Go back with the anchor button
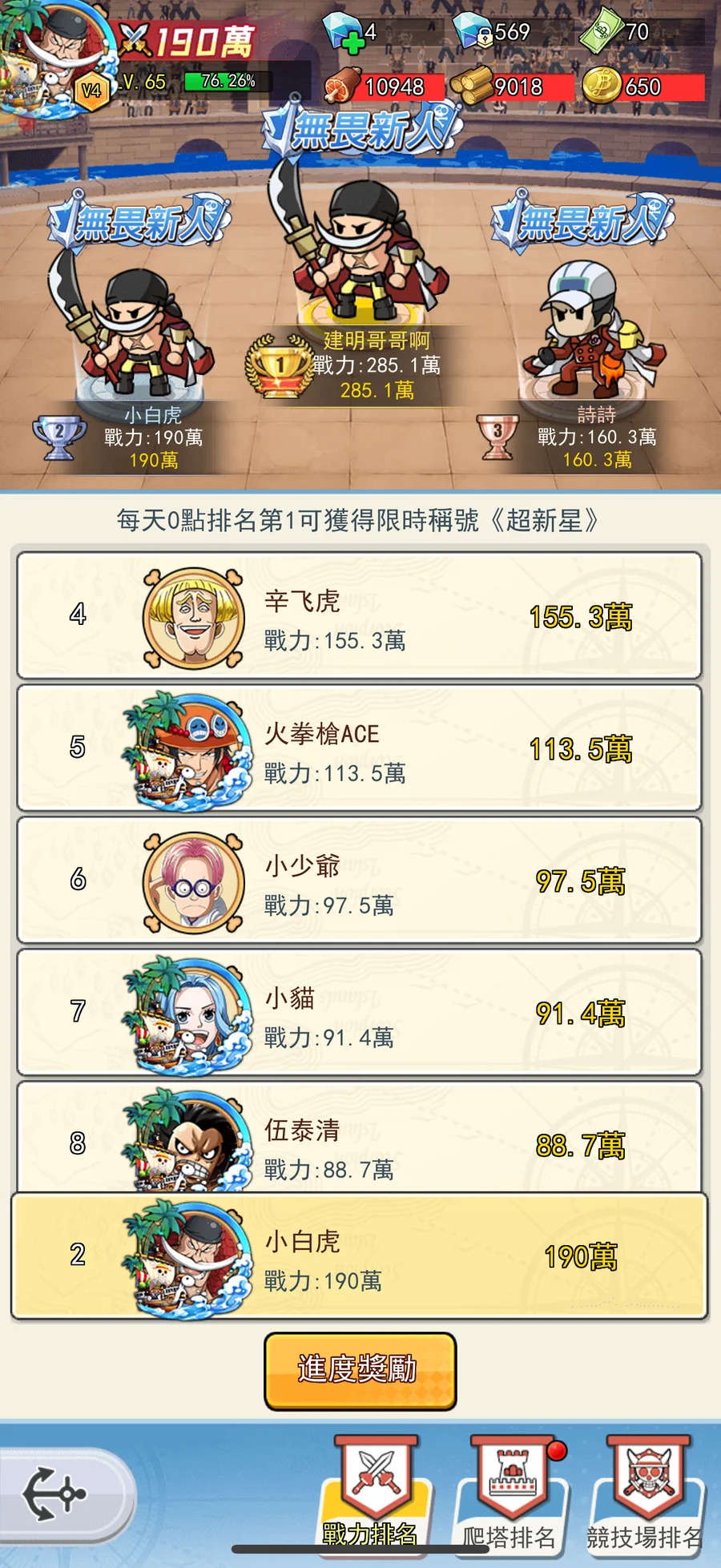The image size is (721, 1568). click(x=54, y=1494)
